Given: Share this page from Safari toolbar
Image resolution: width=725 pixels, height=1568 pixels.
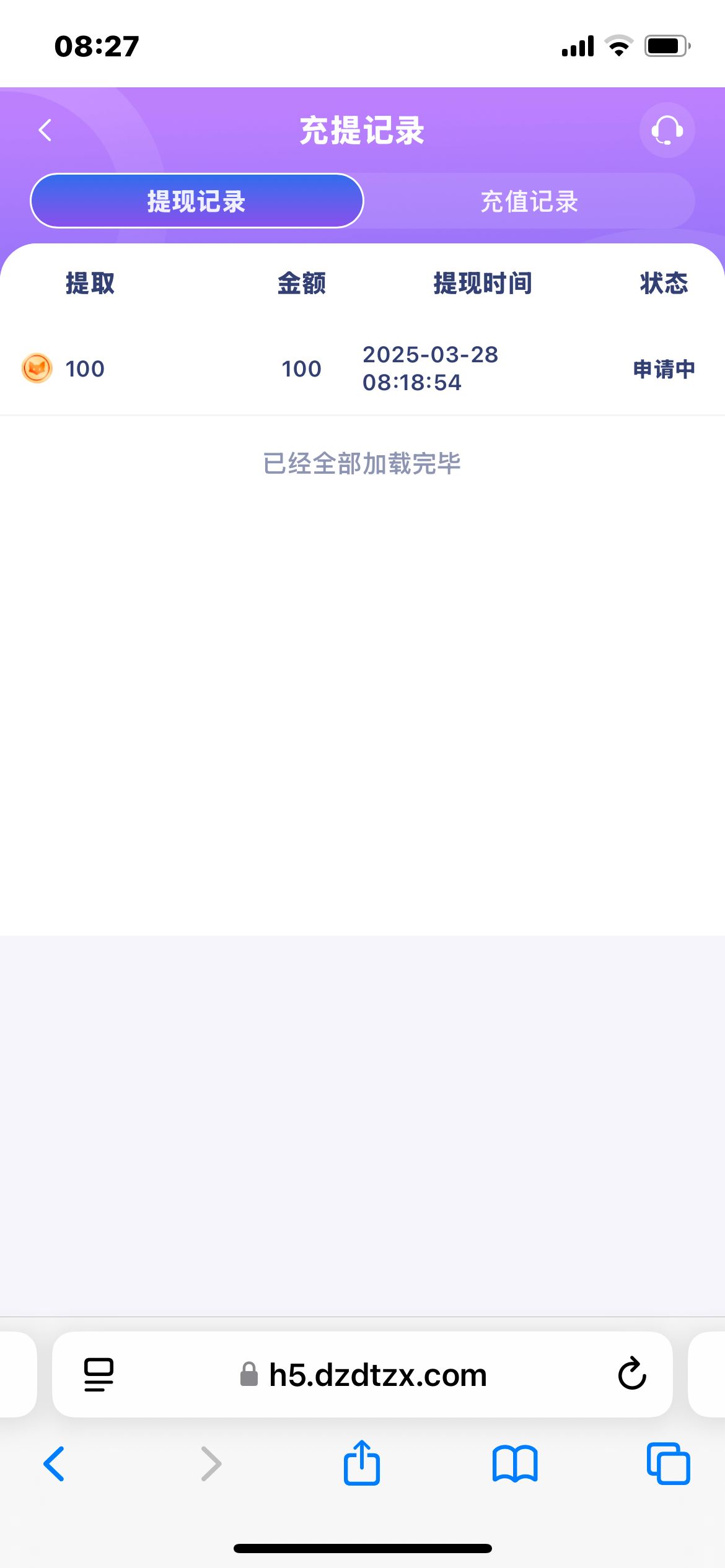Looking at the screenshot, I should tap(362, 1463).
